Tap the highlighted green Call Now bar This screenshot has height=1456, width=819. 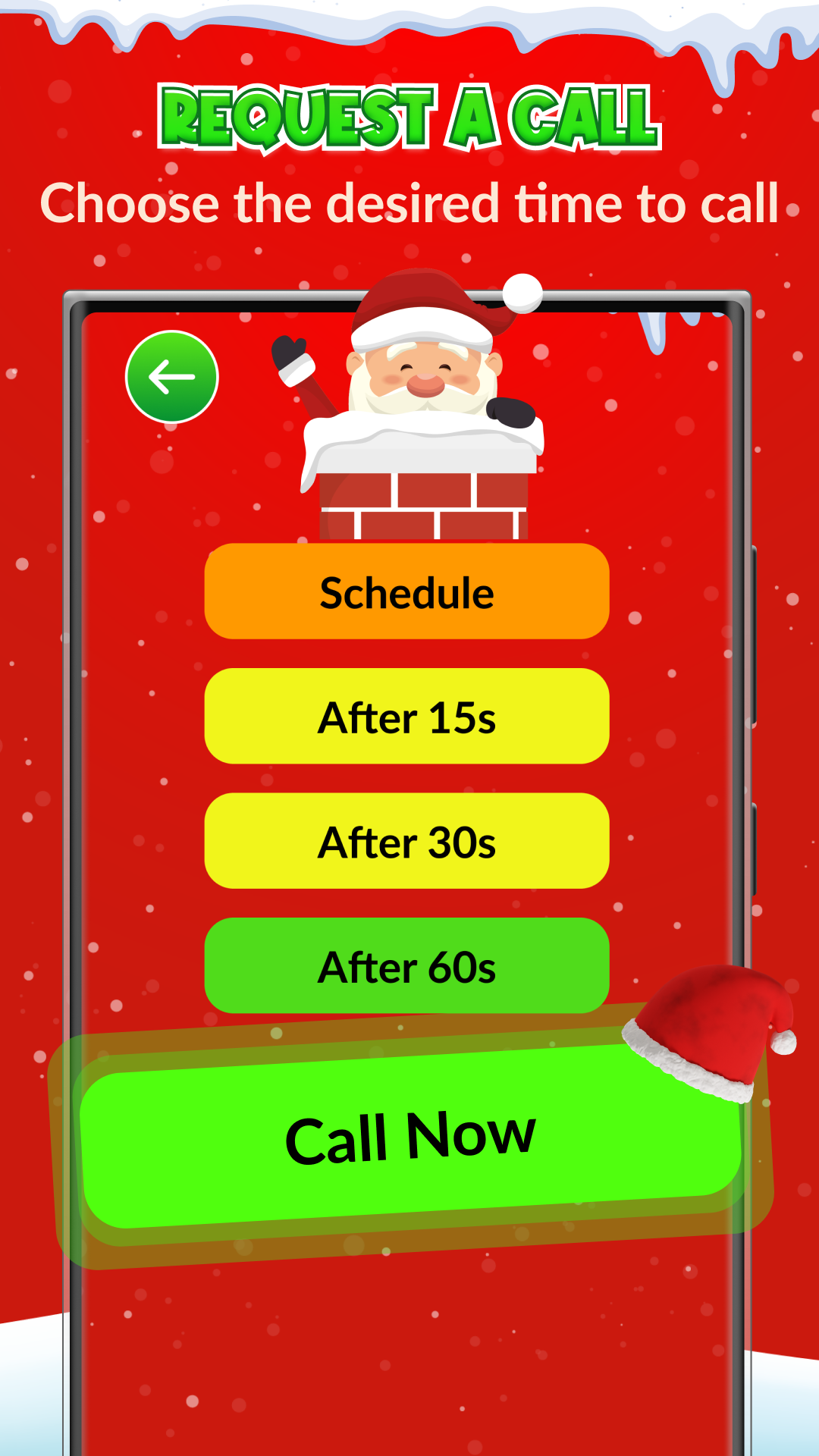click(x=409, y=1131)
